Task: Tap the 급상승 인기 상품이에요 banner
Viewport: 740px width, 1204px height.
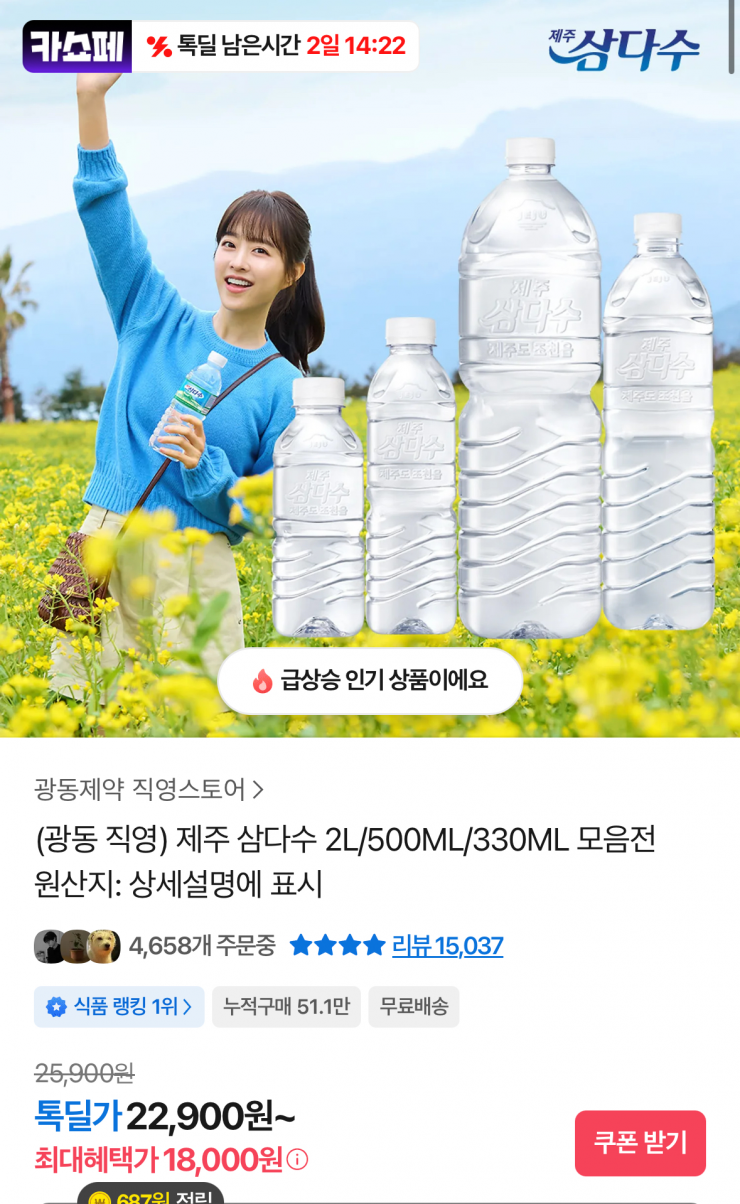Action: [x=370, y=681]
